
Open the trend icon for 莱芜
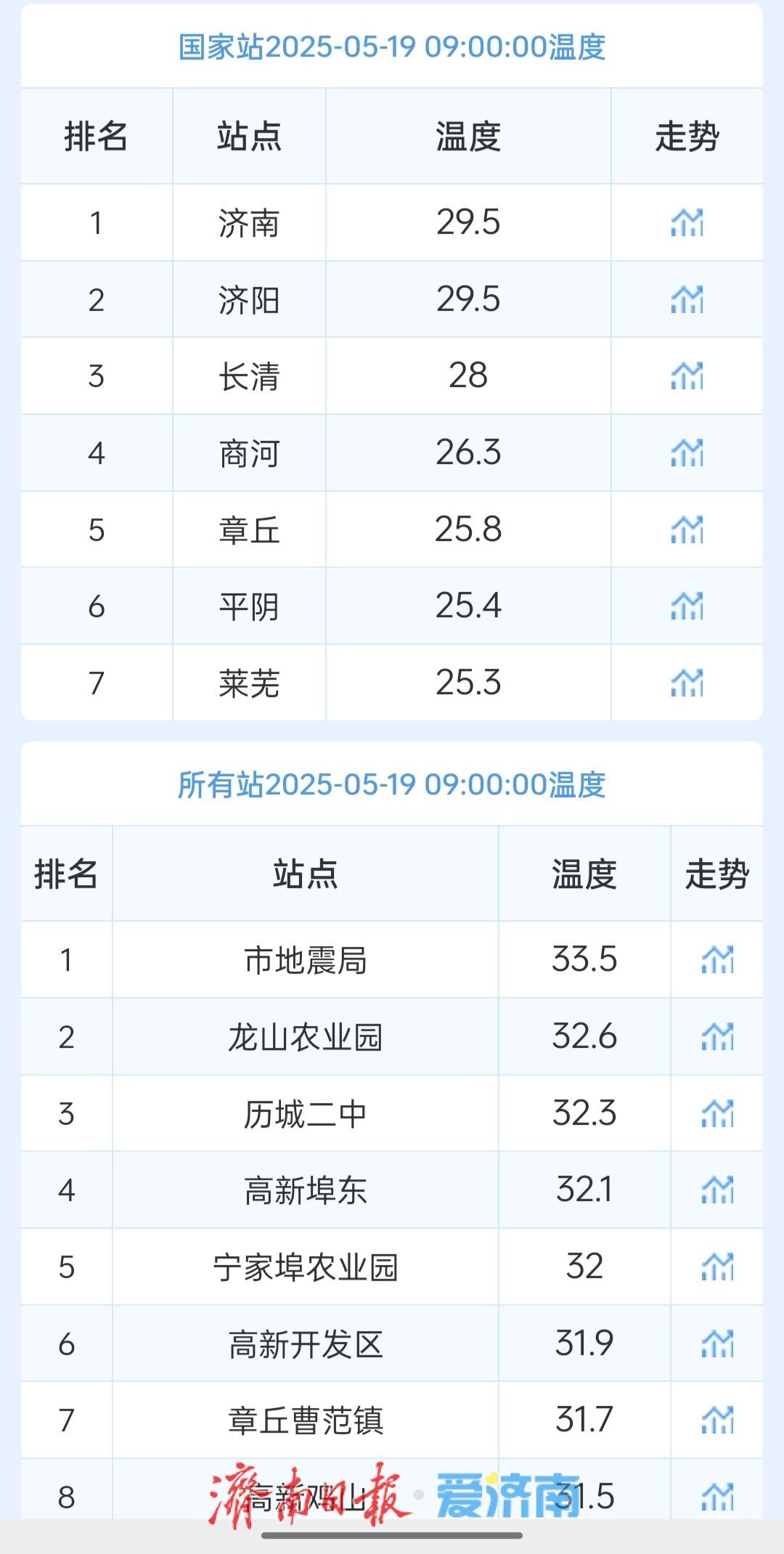point(687,683)
